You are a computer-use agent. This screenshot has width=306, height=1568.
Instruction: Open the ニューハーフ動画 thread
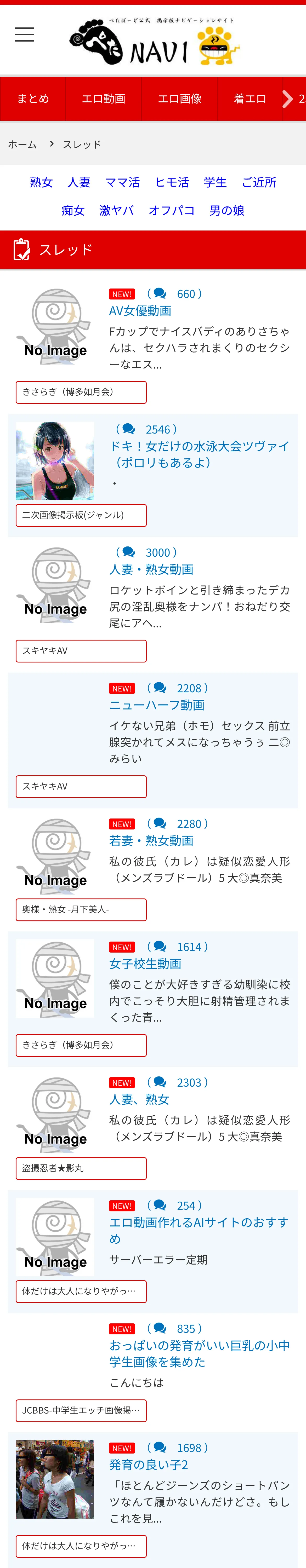[x=157, y=705]
